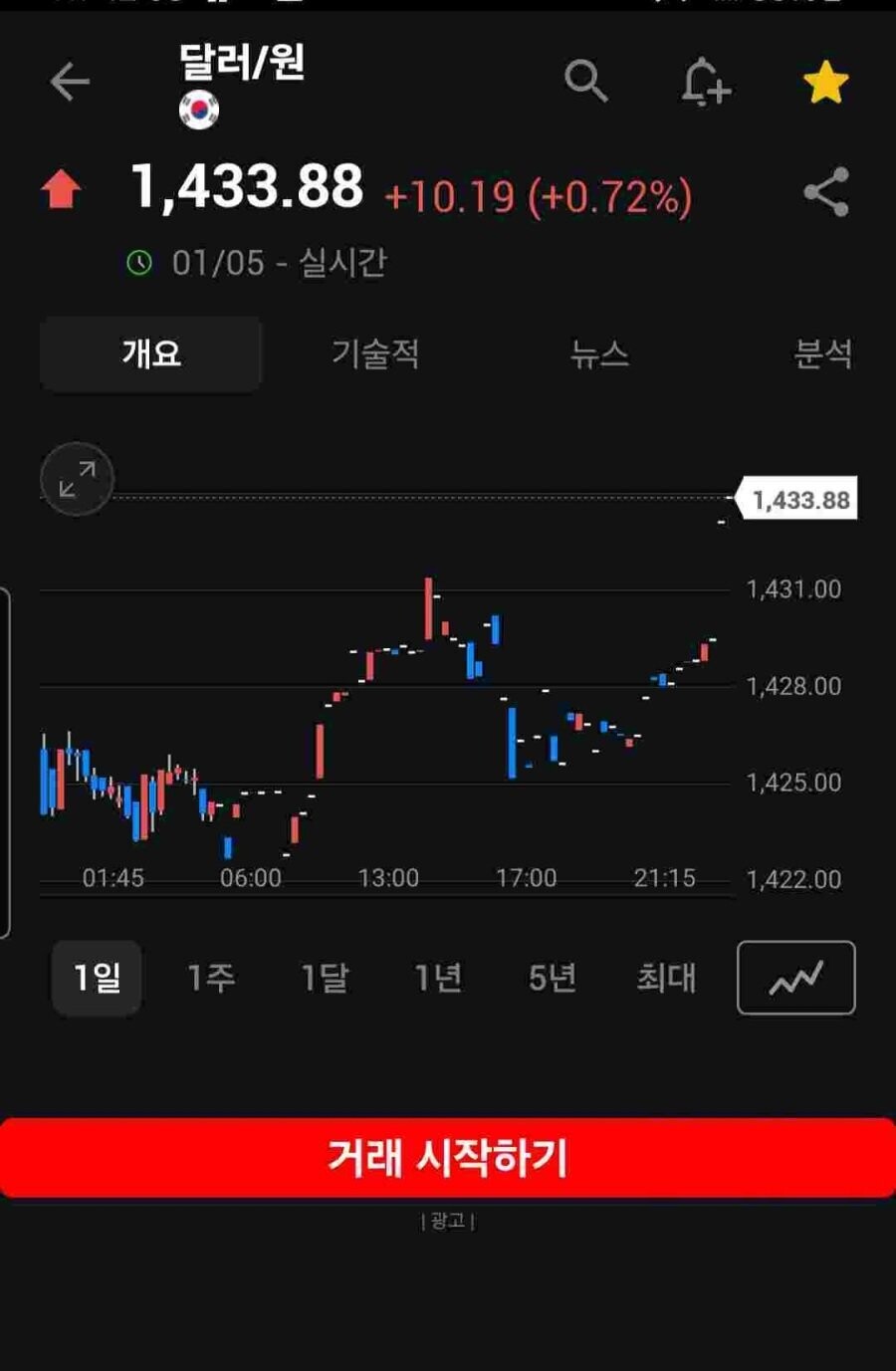
Task: Switch to the 분석 tab
Action: pyautogui.click(x=822, y=353)
